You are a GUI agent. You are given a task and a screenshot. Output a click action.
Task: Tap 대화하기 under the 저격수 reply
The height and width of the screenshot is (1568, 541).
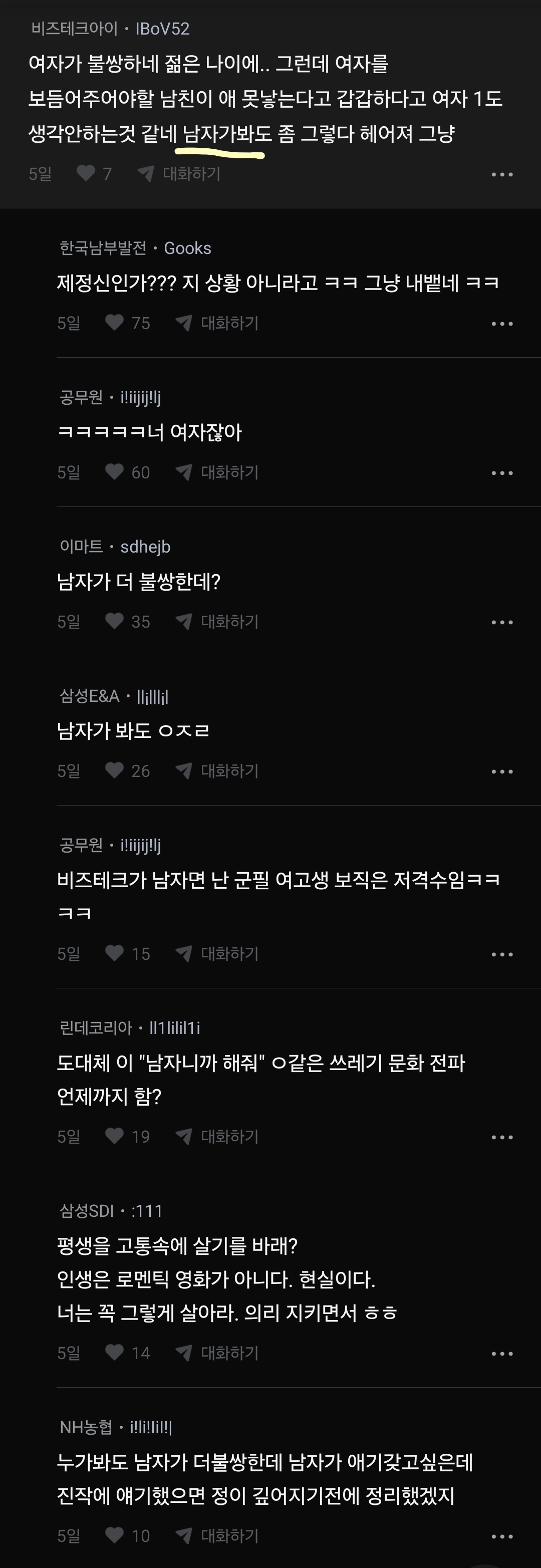pos(217,953)
